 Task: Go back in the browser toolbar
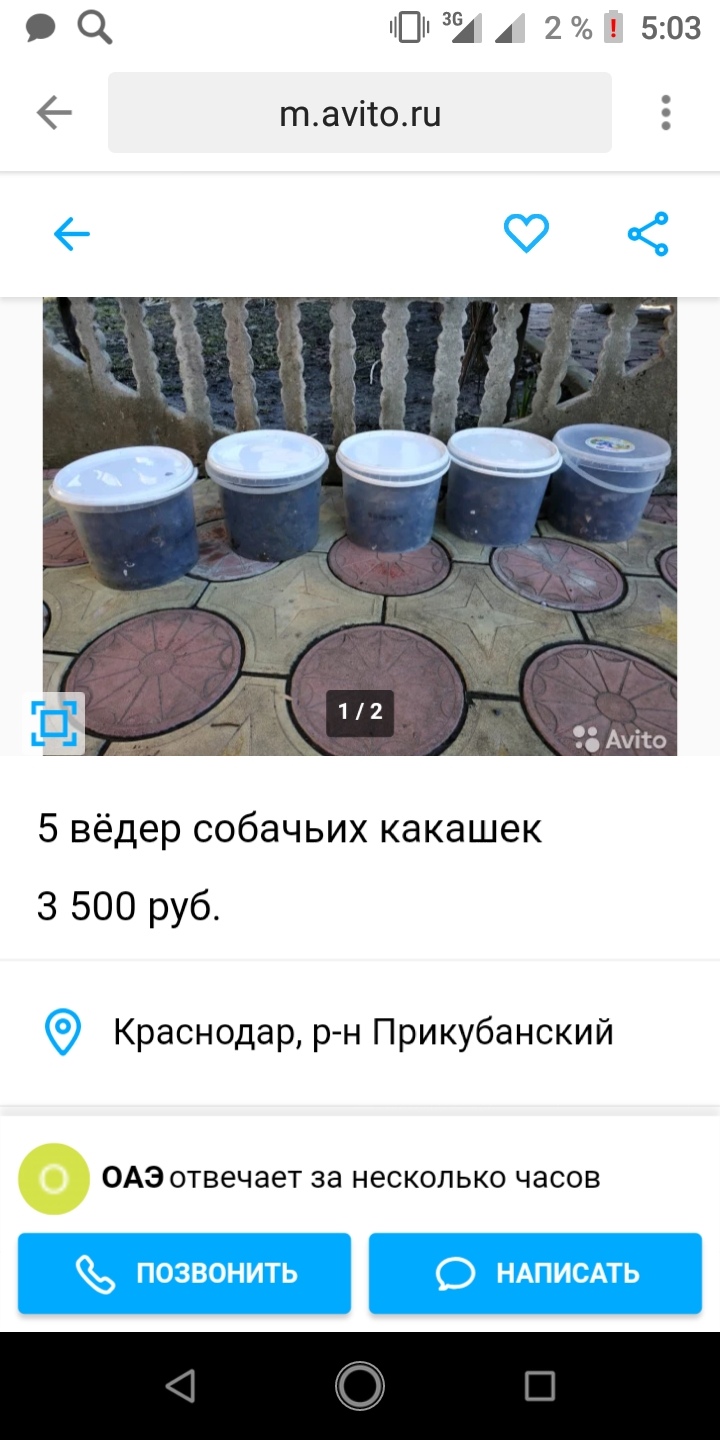point(54,113)
